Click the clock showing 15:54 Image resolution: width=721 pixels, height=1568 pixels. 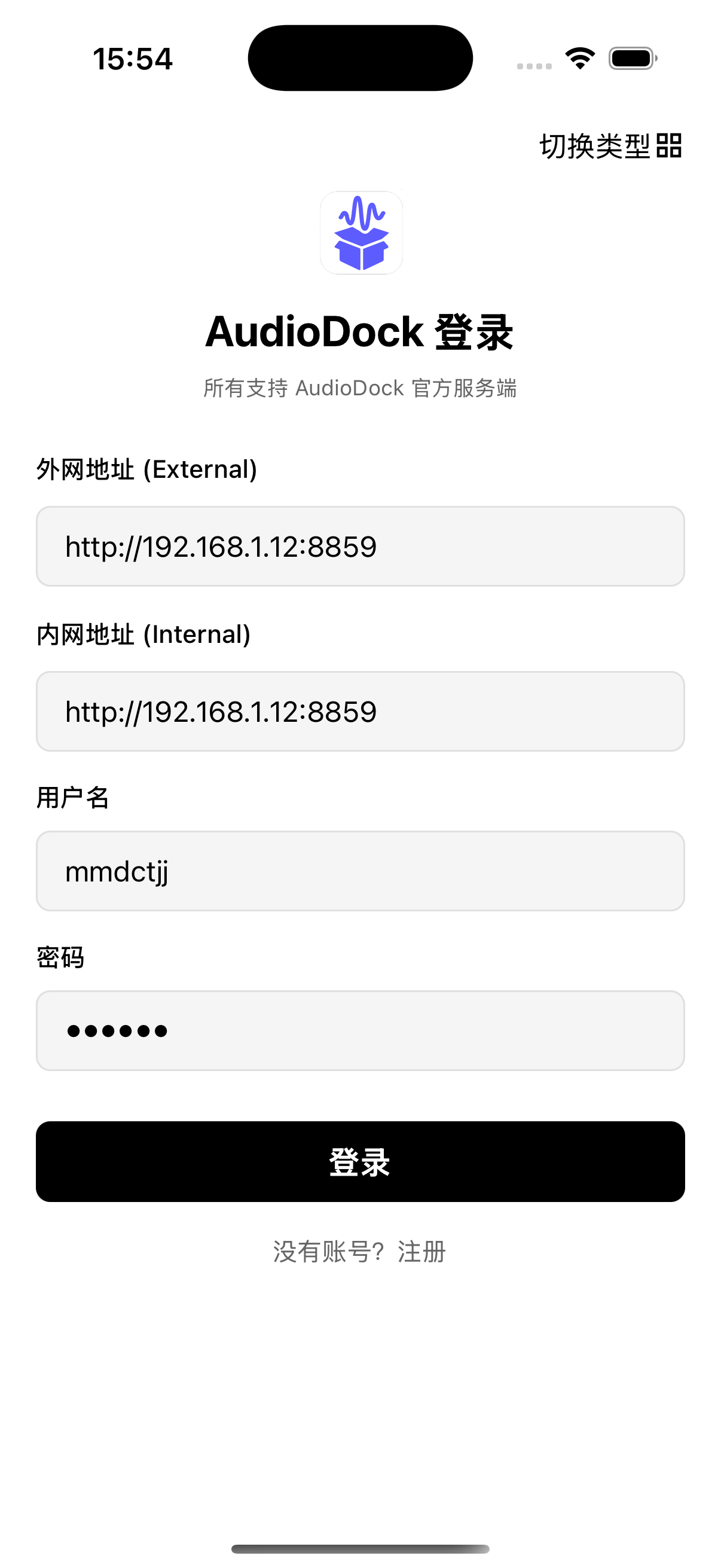tap(133, 58)
